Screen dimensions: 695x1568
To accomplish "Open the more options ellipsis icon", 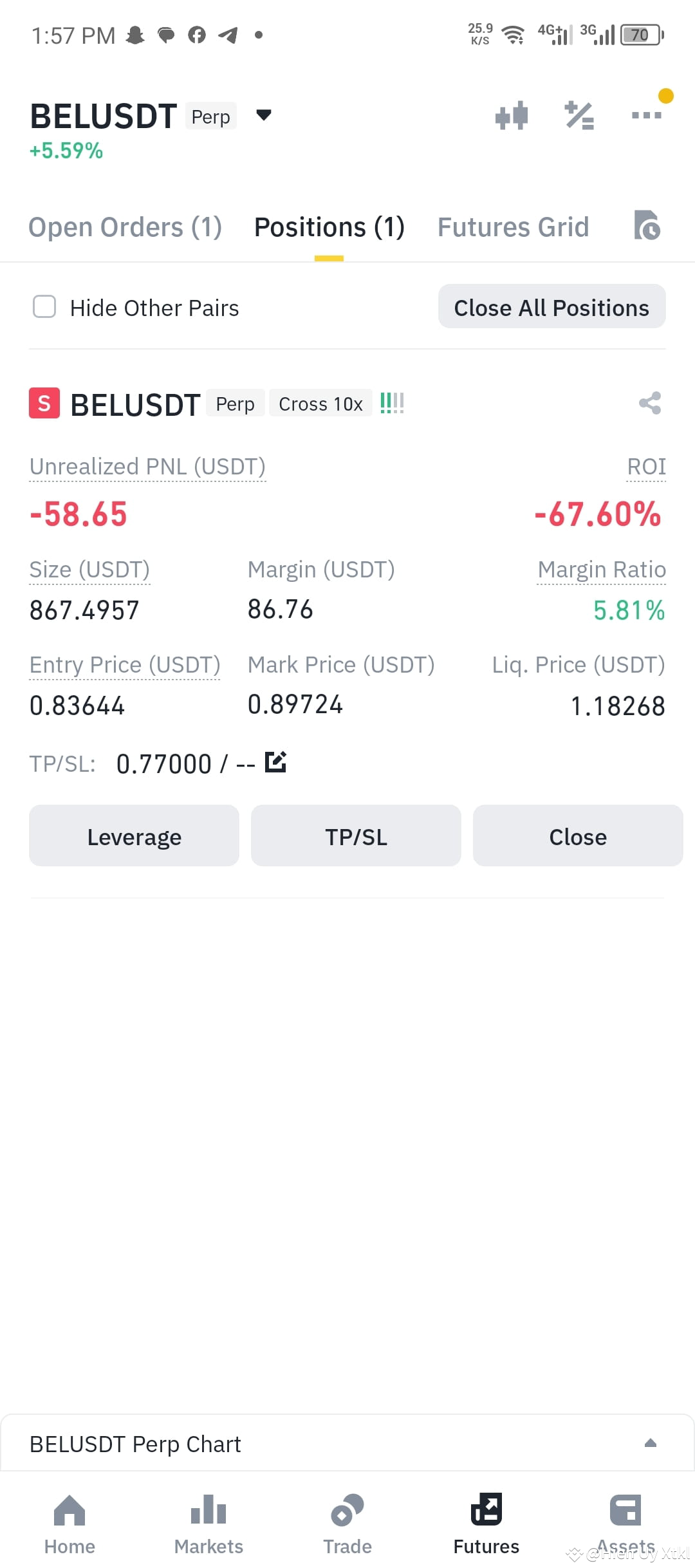I will coord(646,116).
